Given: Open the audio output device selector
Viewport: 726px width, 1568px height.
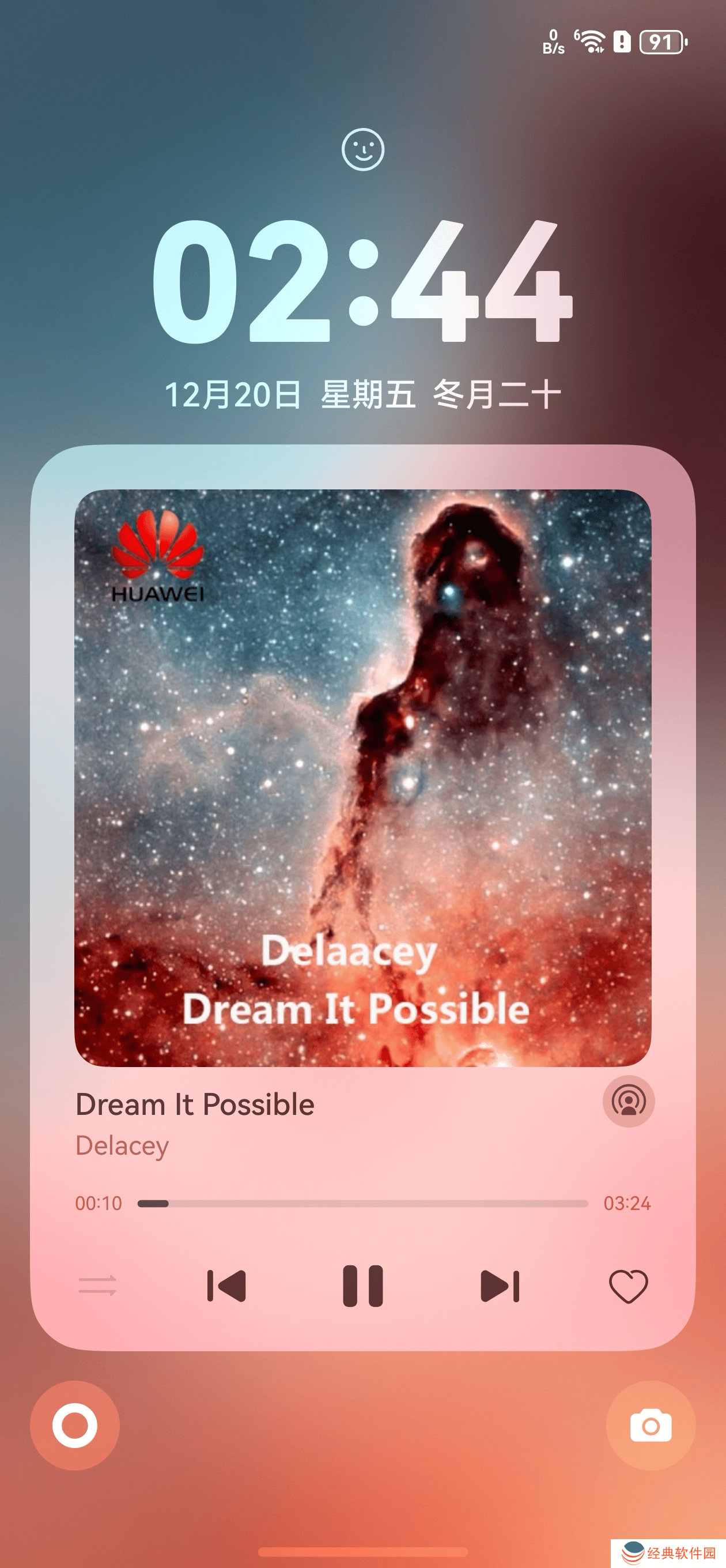Looking at the screenshot, I should (x=629, y=1102).
